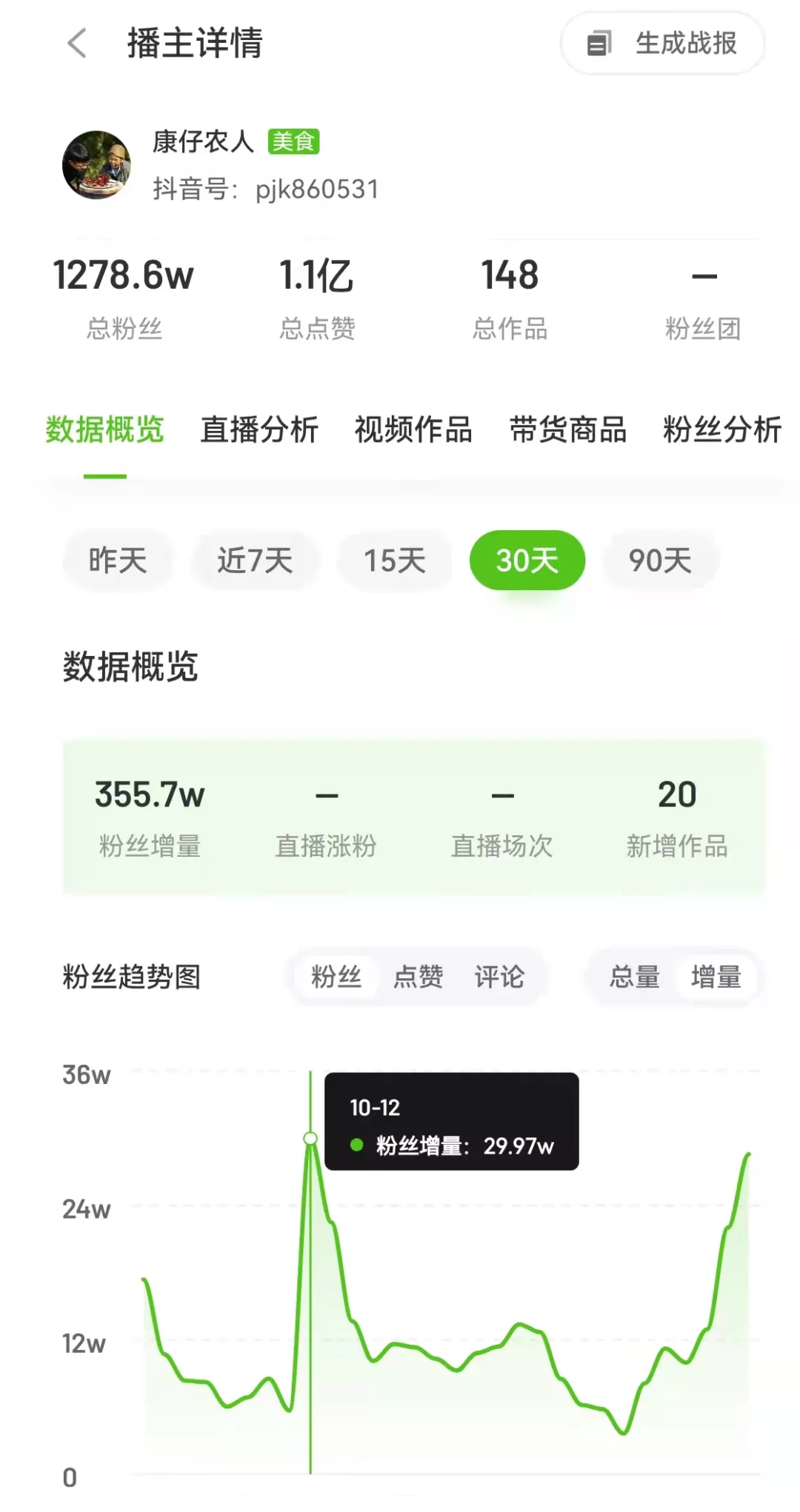Viewport: 800px width, 1512px height.
Task: Tap the 生成战报 button
Action: [x=662, y=43]
